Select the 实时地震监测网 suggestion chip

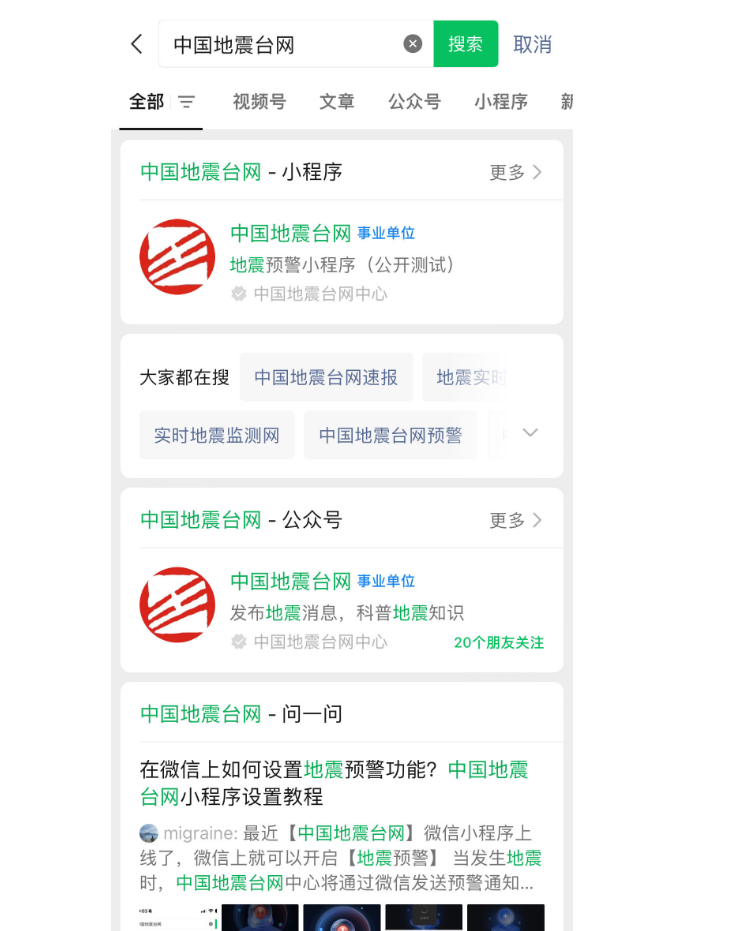pyautogui.click(x=217, y=435)
